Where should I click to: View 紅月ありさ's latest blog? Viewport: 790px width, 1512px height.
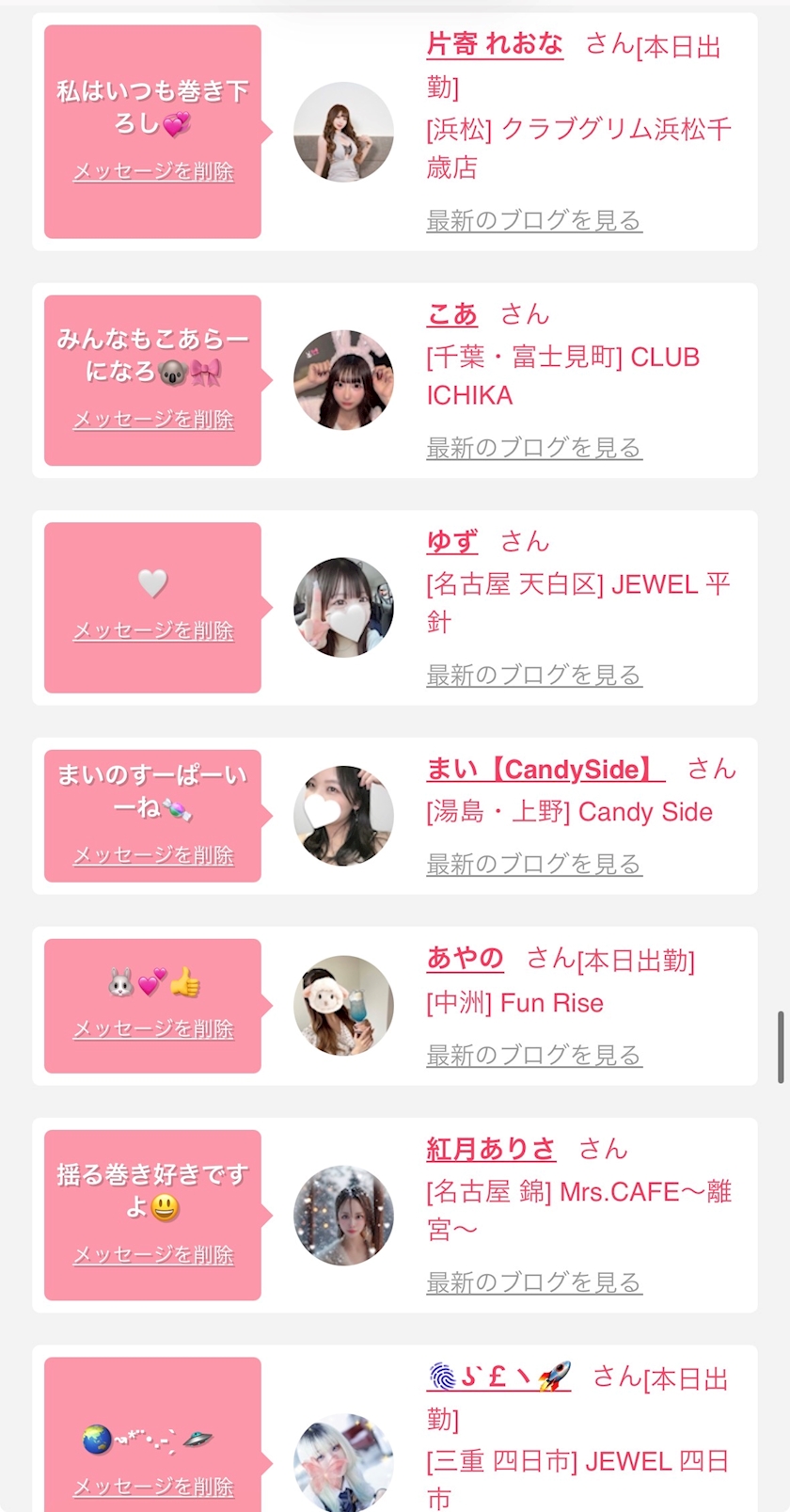click(533, 1282)
